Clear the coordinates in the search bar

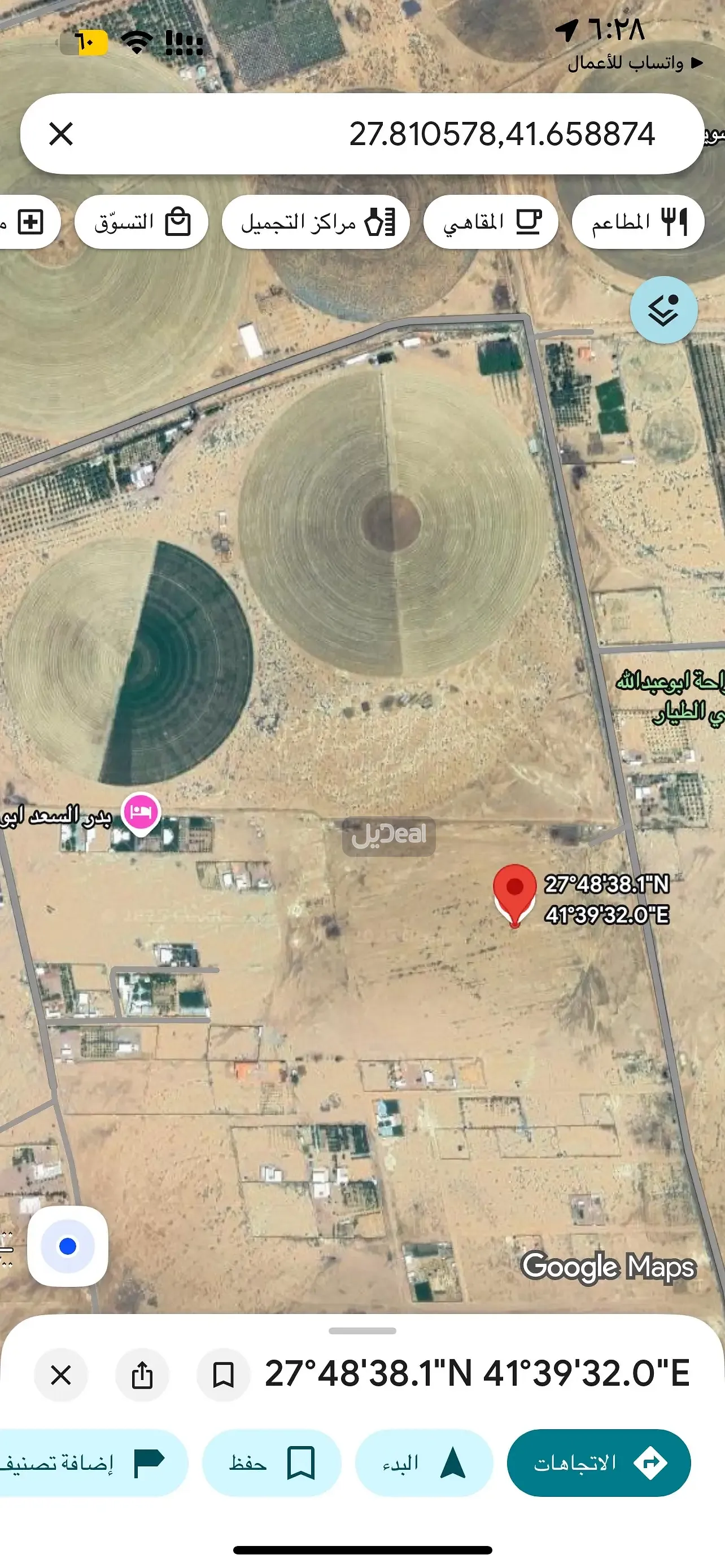coord(61,134)
